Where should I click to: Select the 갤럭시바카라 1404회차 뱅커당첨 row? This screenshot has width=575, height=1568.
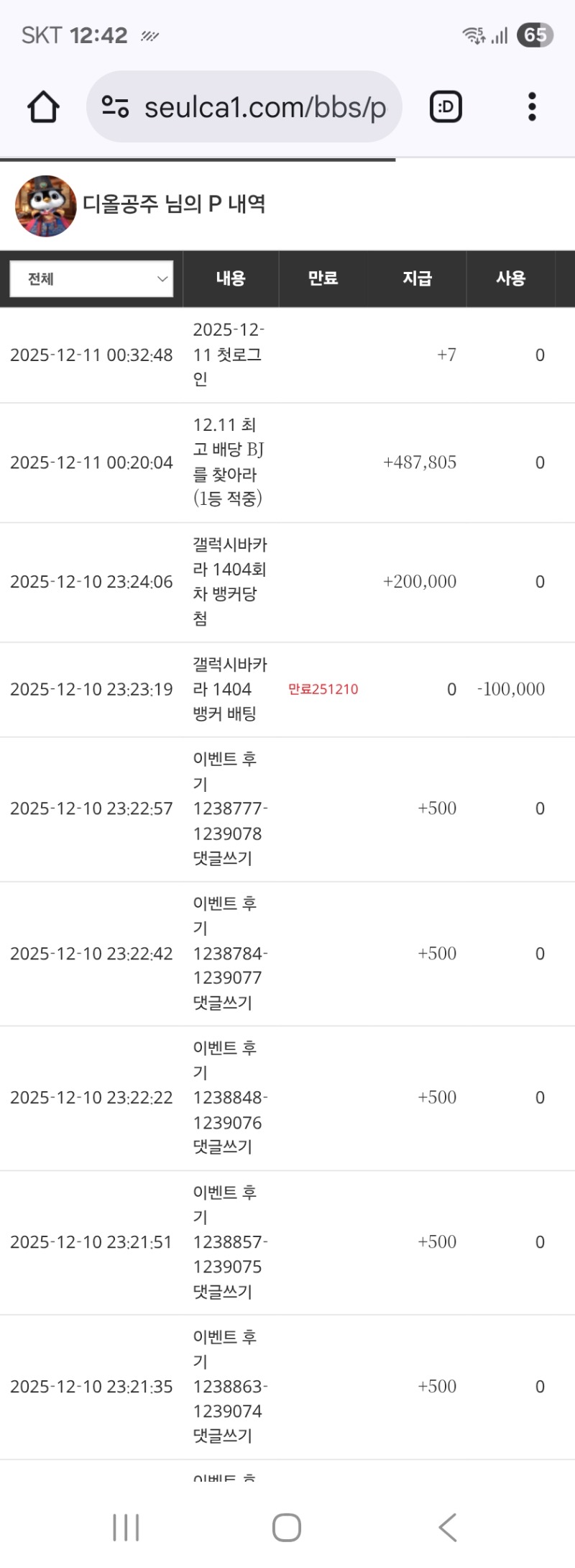pos(287,581)
